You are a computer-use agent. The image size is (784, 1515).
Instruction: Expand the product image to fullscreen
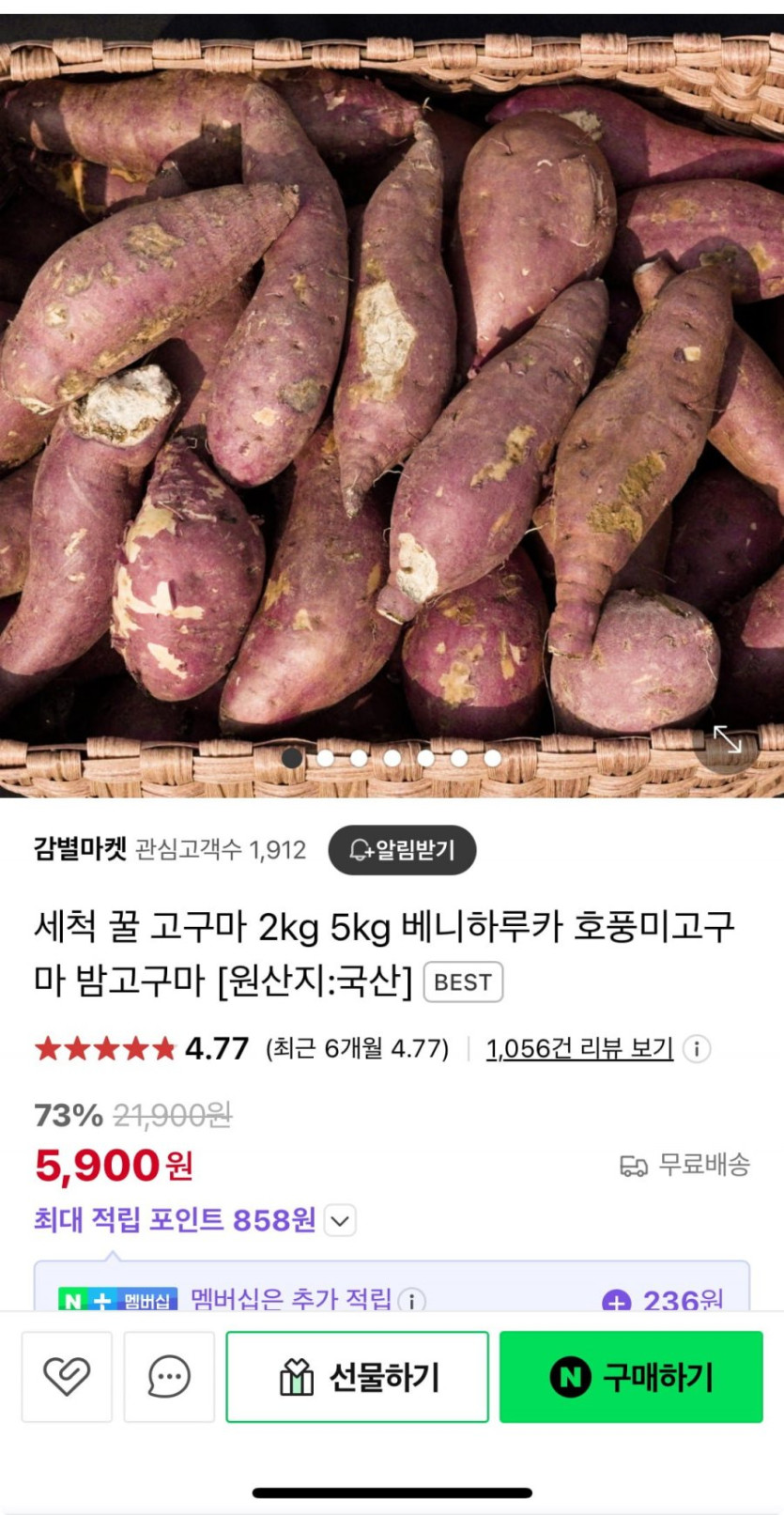(x=727, y=741)
